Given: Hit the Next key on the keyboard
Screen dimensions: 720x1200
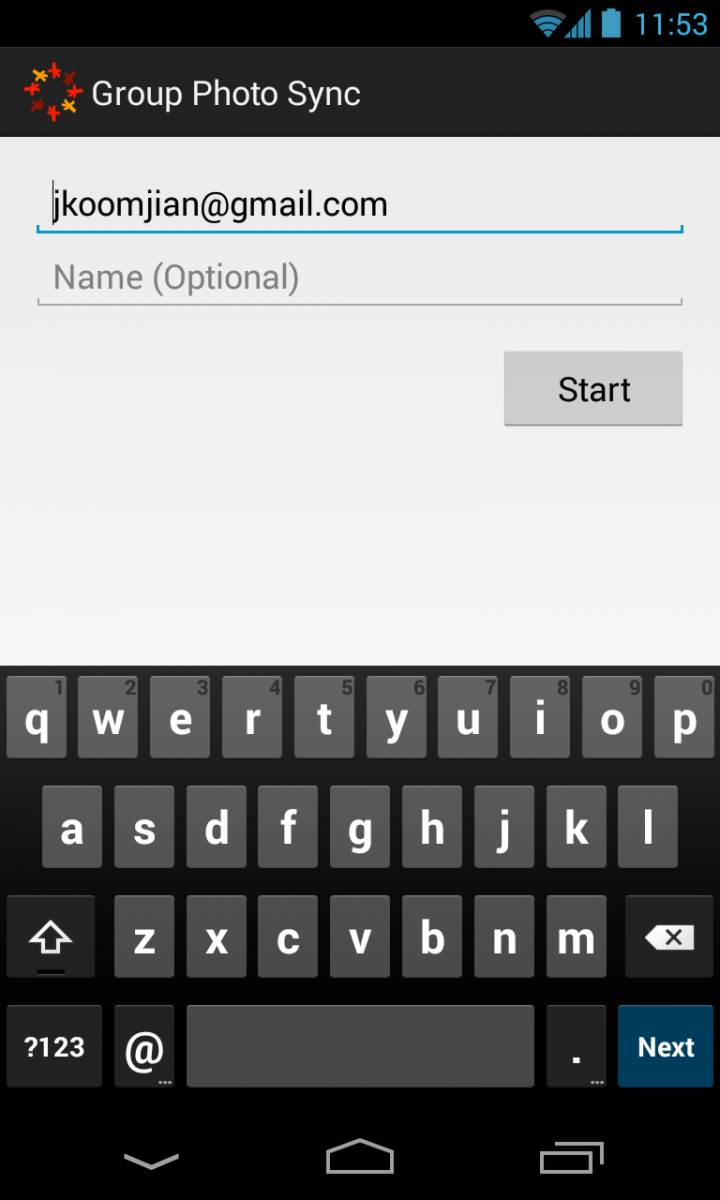Looking at the screenshot, I should (x=665, y=1047).
